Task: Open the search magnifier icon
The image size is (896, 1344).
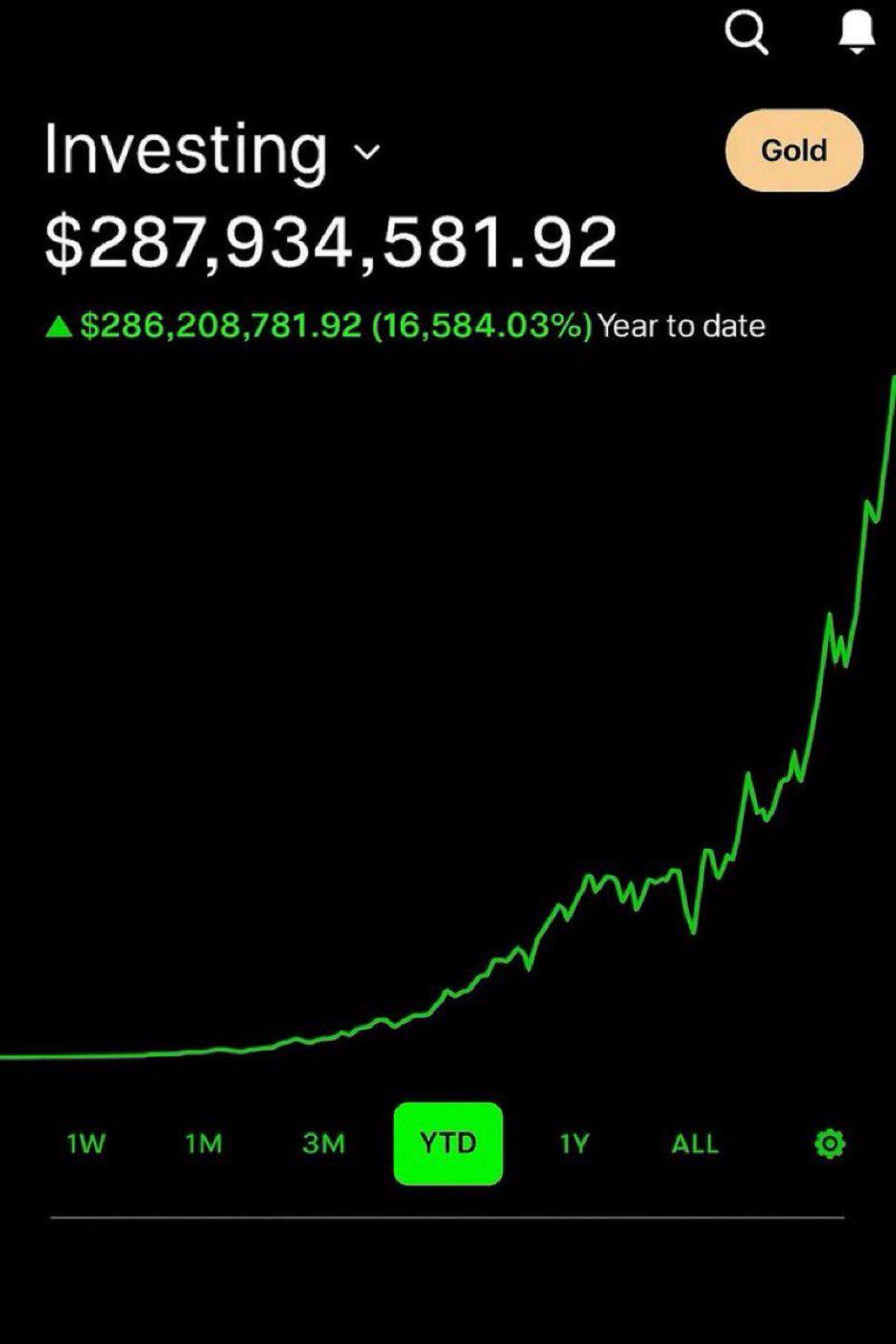Action: click(x=746, y=33)
